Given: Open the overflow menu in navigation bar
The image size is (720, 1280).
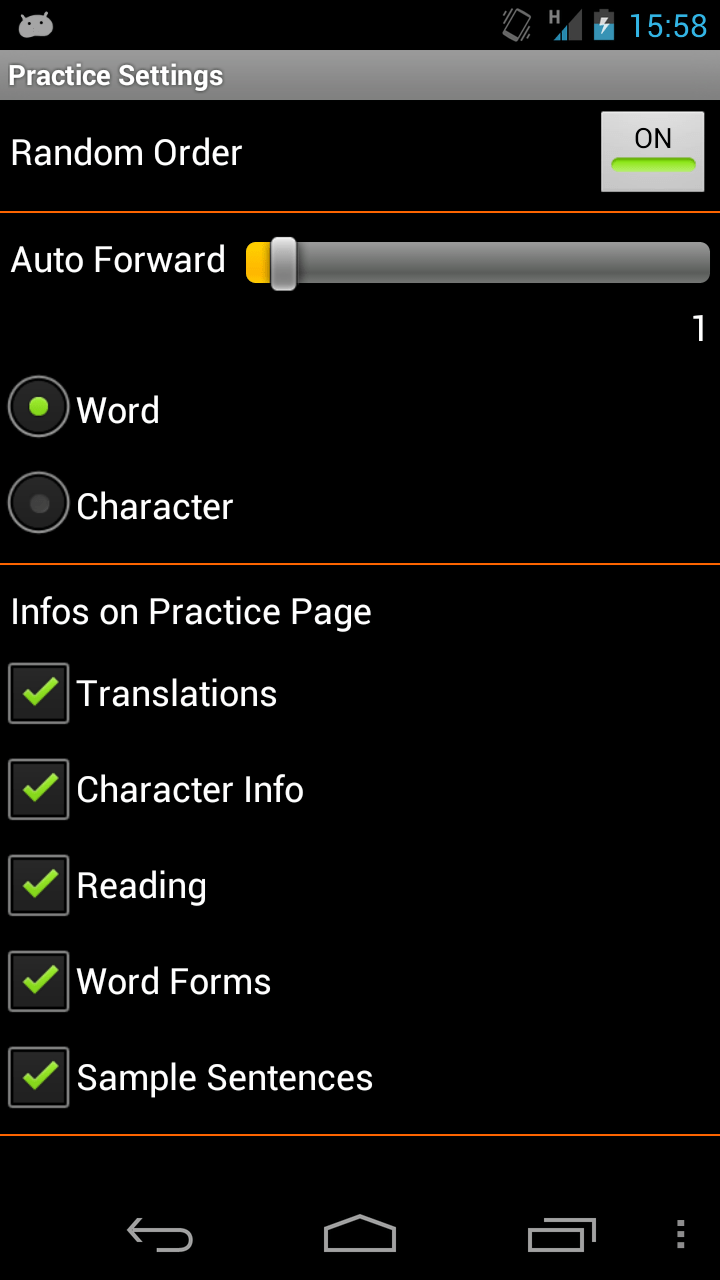Looking at the screenshot, I should pos(680,1235).
